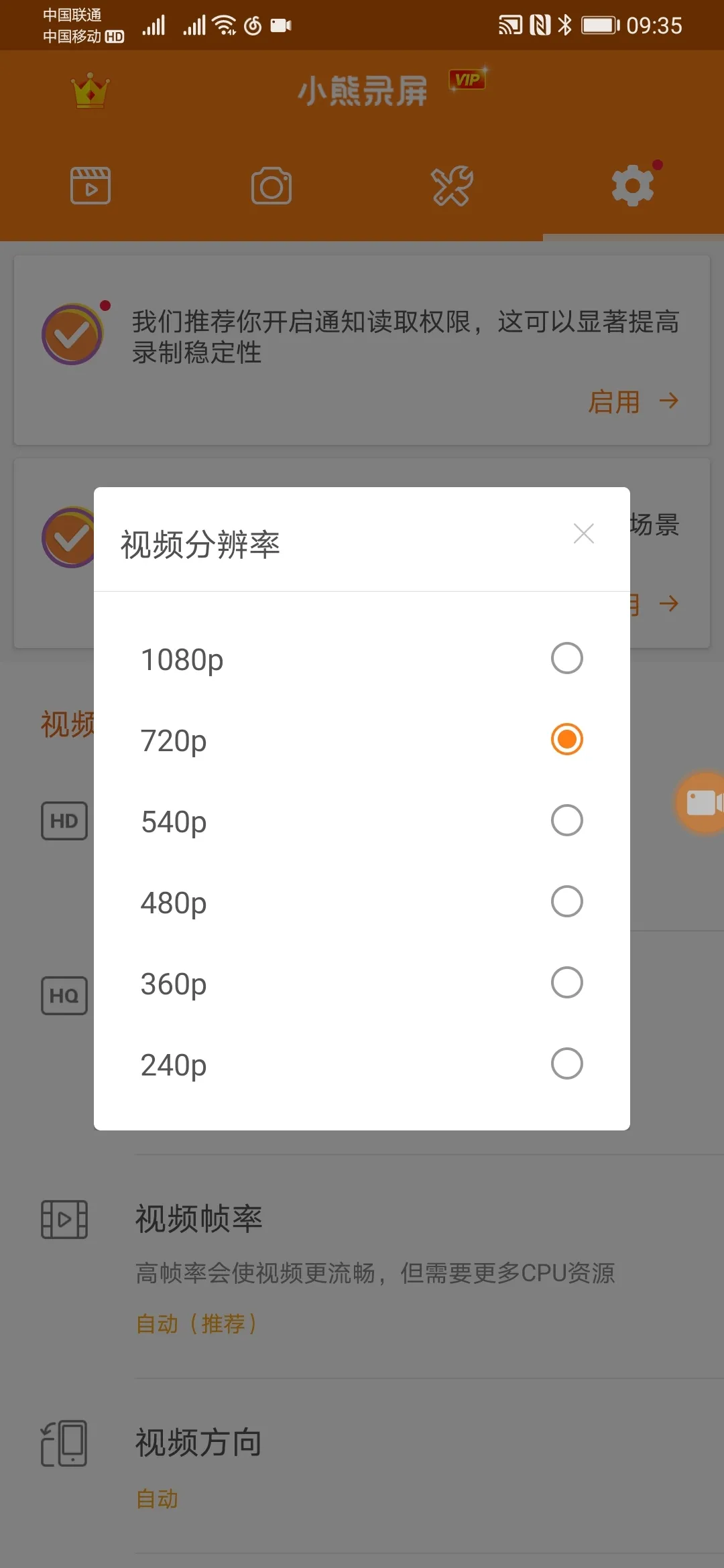Tap the floating screen recorder camera button
Viewport: 724px width, 1568px height.
(702, 802)
